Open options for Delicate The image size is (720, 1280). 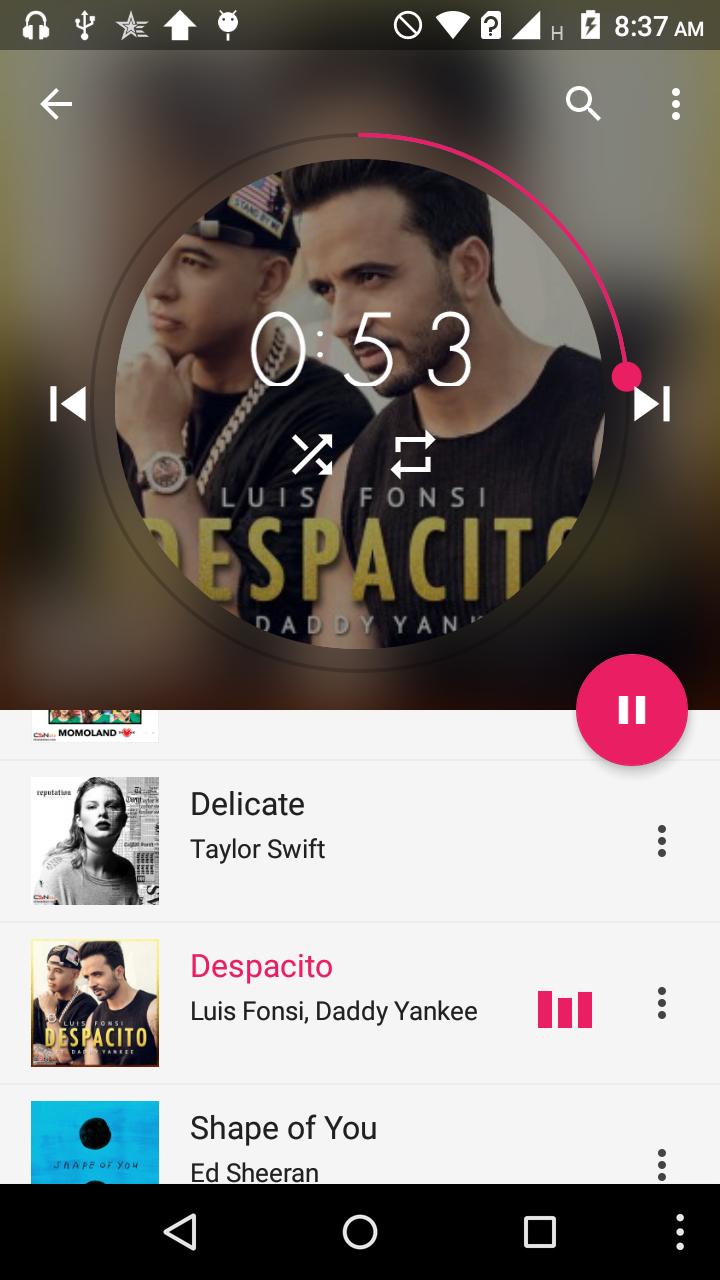point(661,841)
